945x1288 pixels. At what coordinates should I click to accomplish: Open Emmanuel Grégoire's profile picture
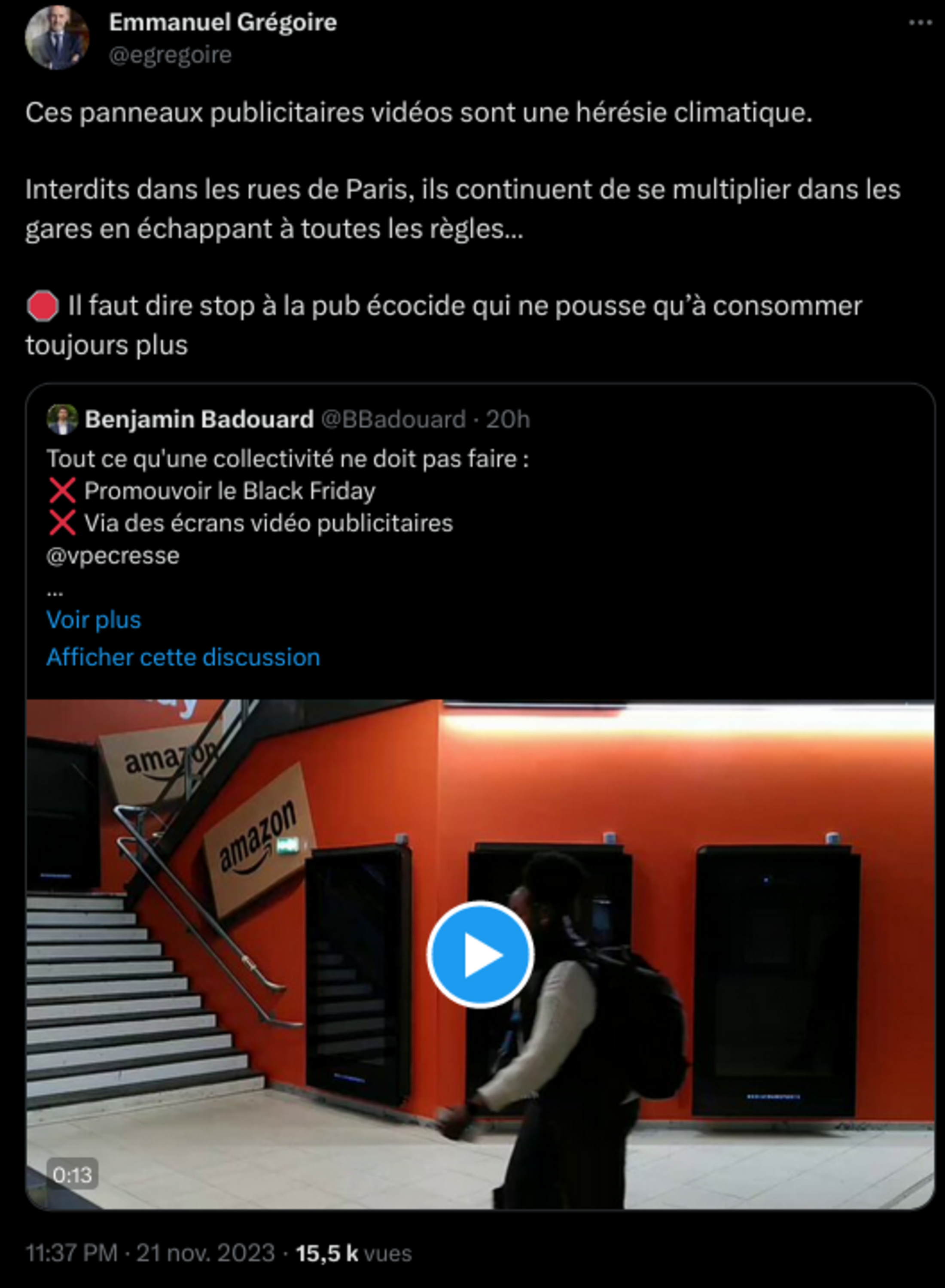pos(56,38)
